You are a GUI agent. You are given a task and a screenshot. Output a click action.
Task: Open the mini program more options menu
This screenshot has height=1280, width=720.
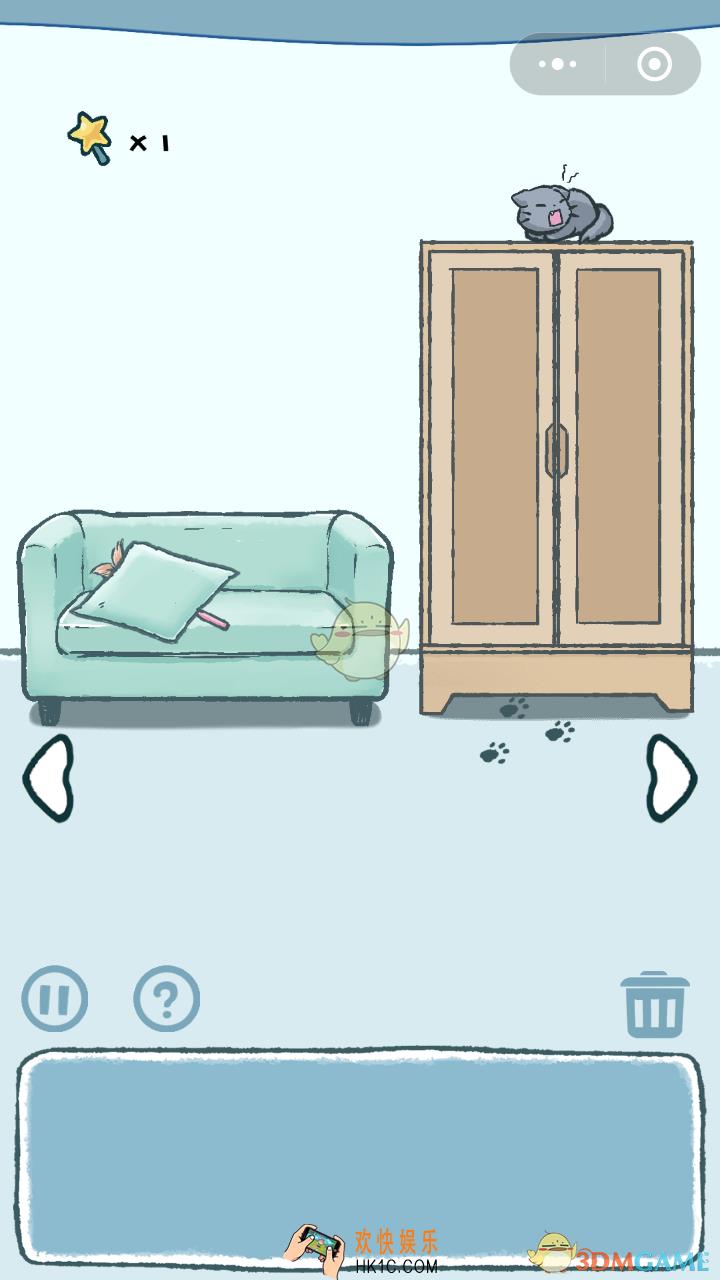(x=557, y=65)
